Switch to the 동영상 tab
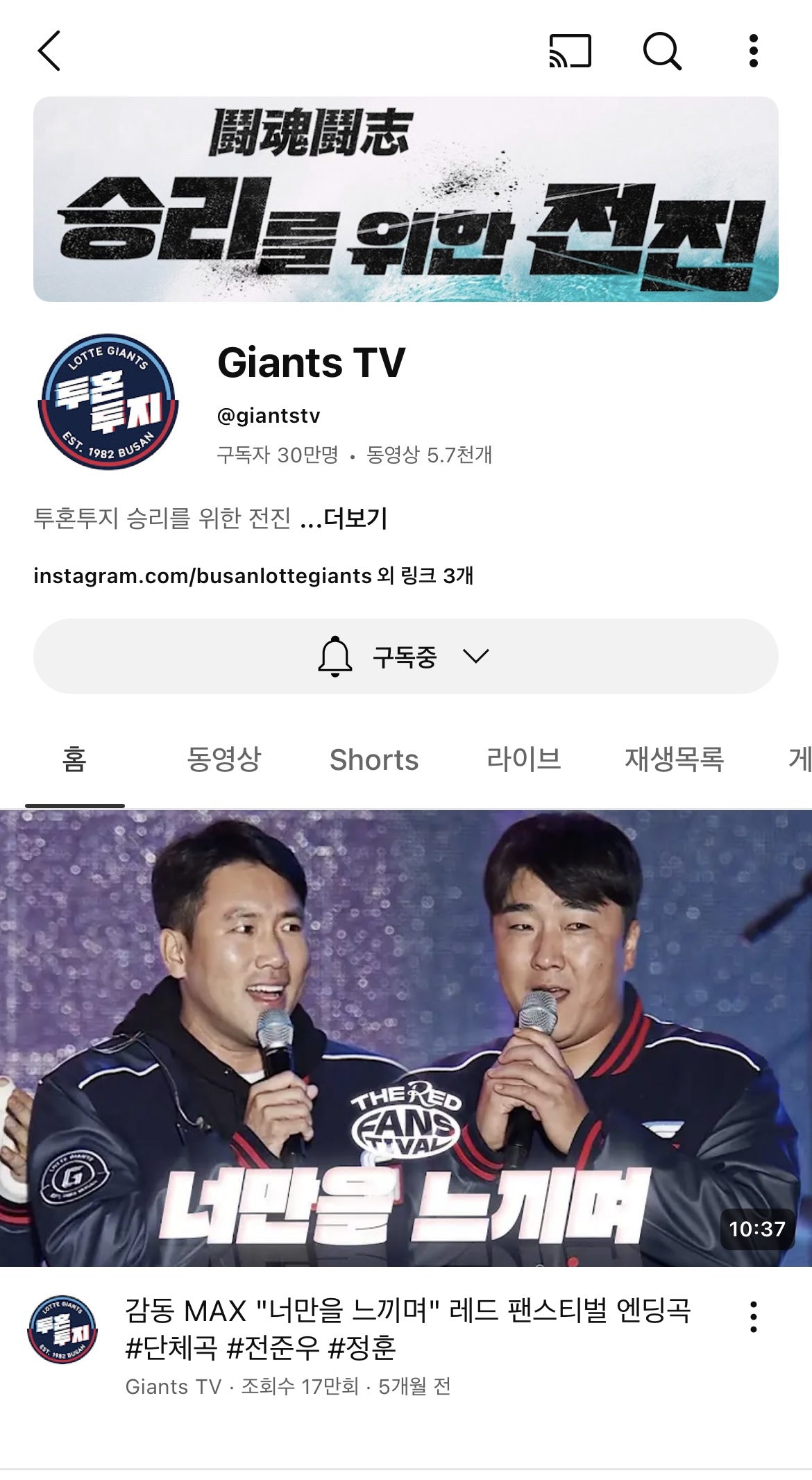 click(x=223, y=759)
